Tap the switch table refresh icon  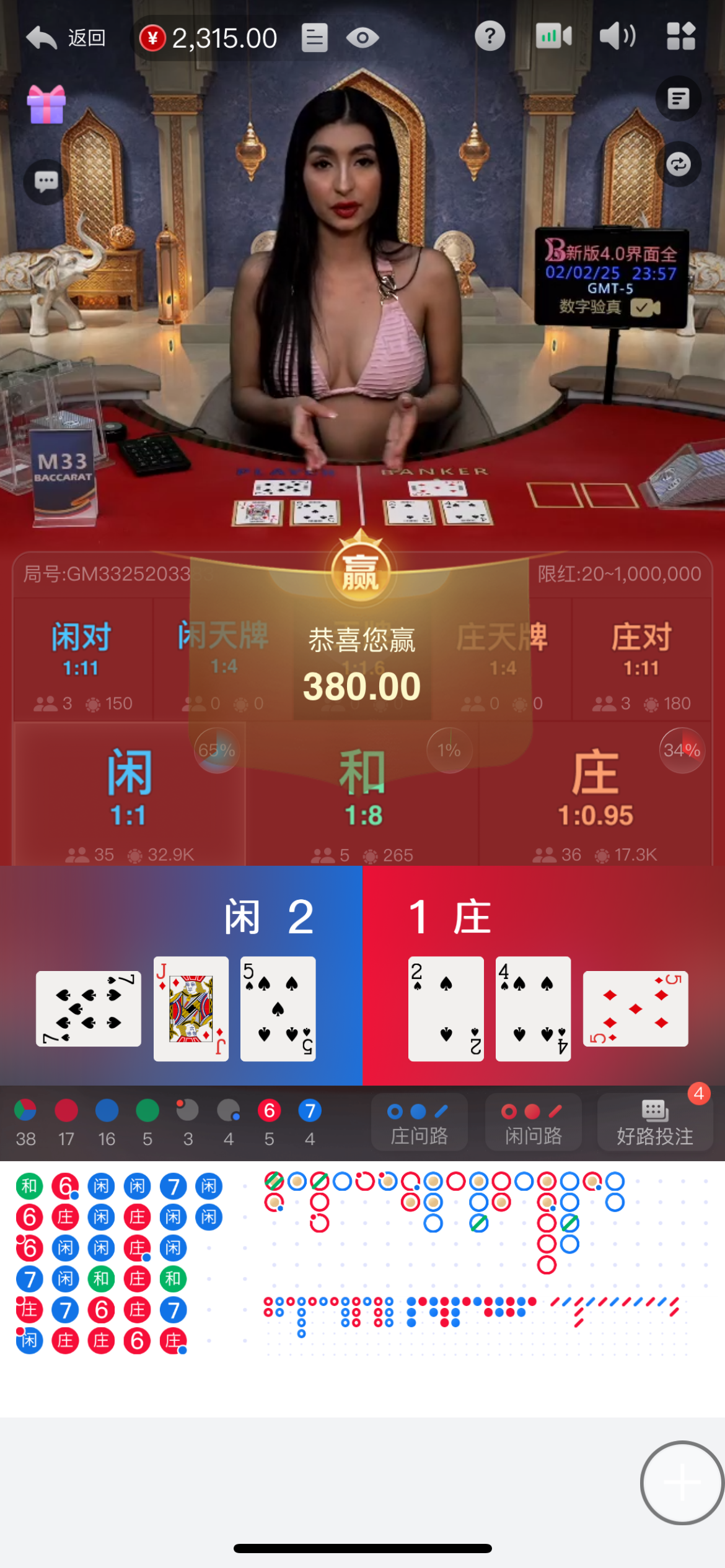coord(678,164)
